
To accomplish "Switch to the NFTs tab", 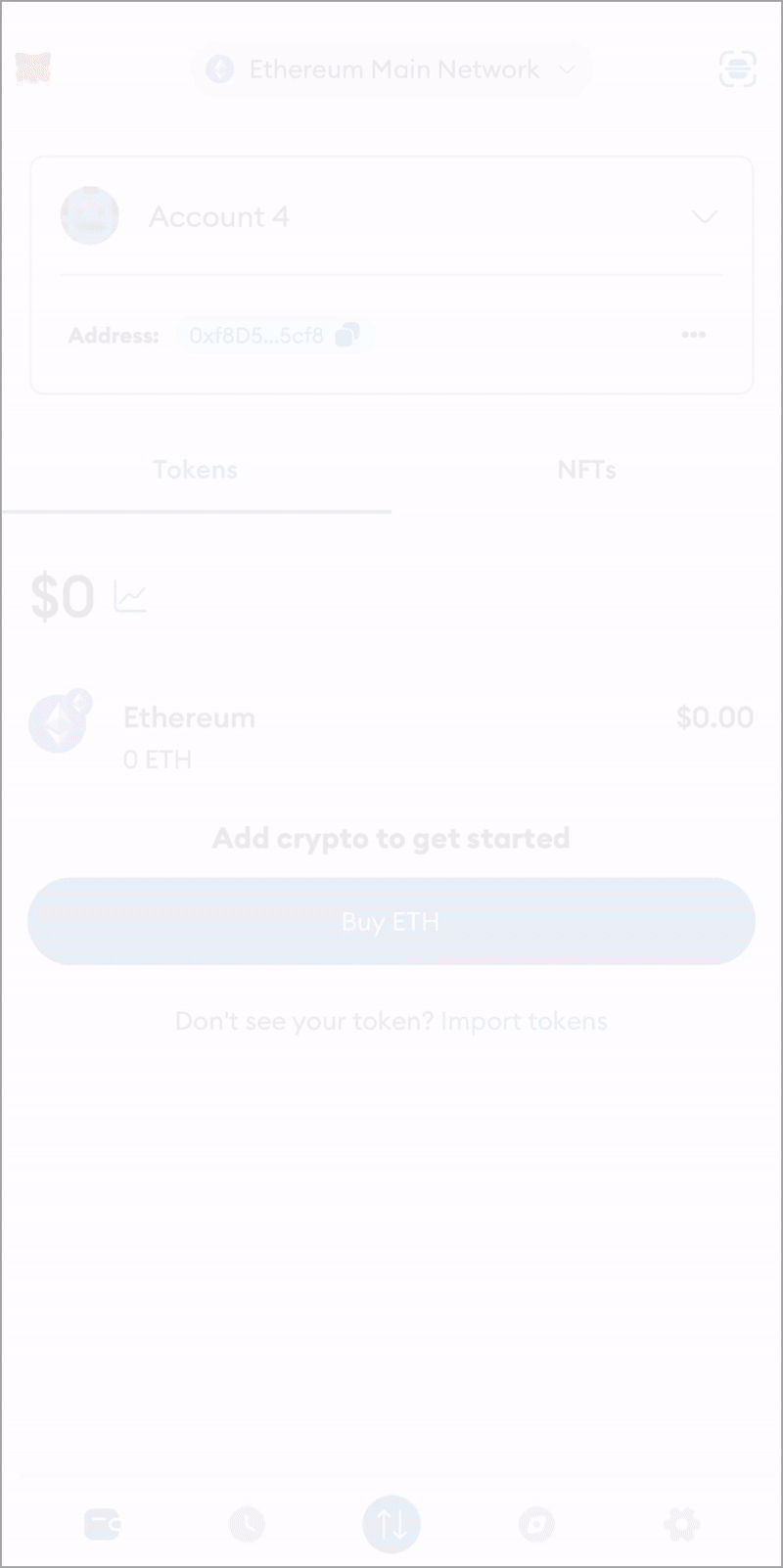I will point(586,470).
